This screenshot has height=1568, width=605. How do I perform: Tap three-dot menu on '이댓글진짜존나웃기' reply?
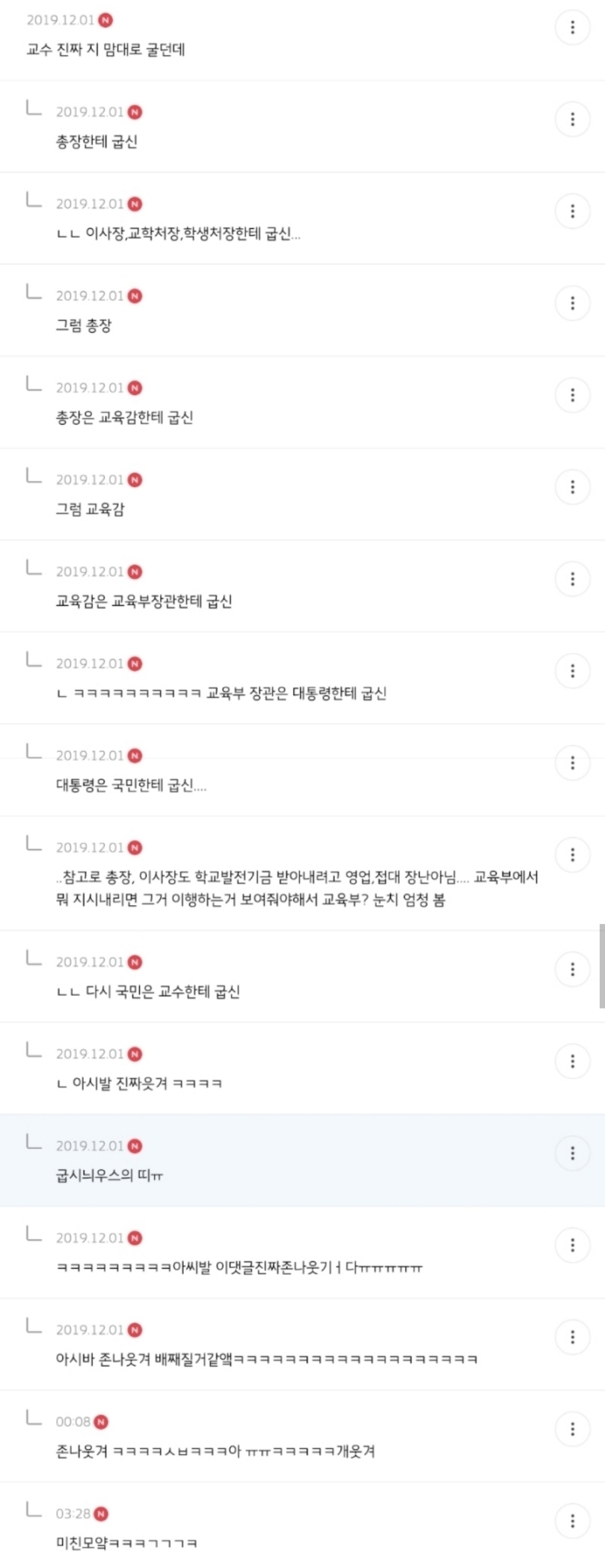[x=572, y=1246]
